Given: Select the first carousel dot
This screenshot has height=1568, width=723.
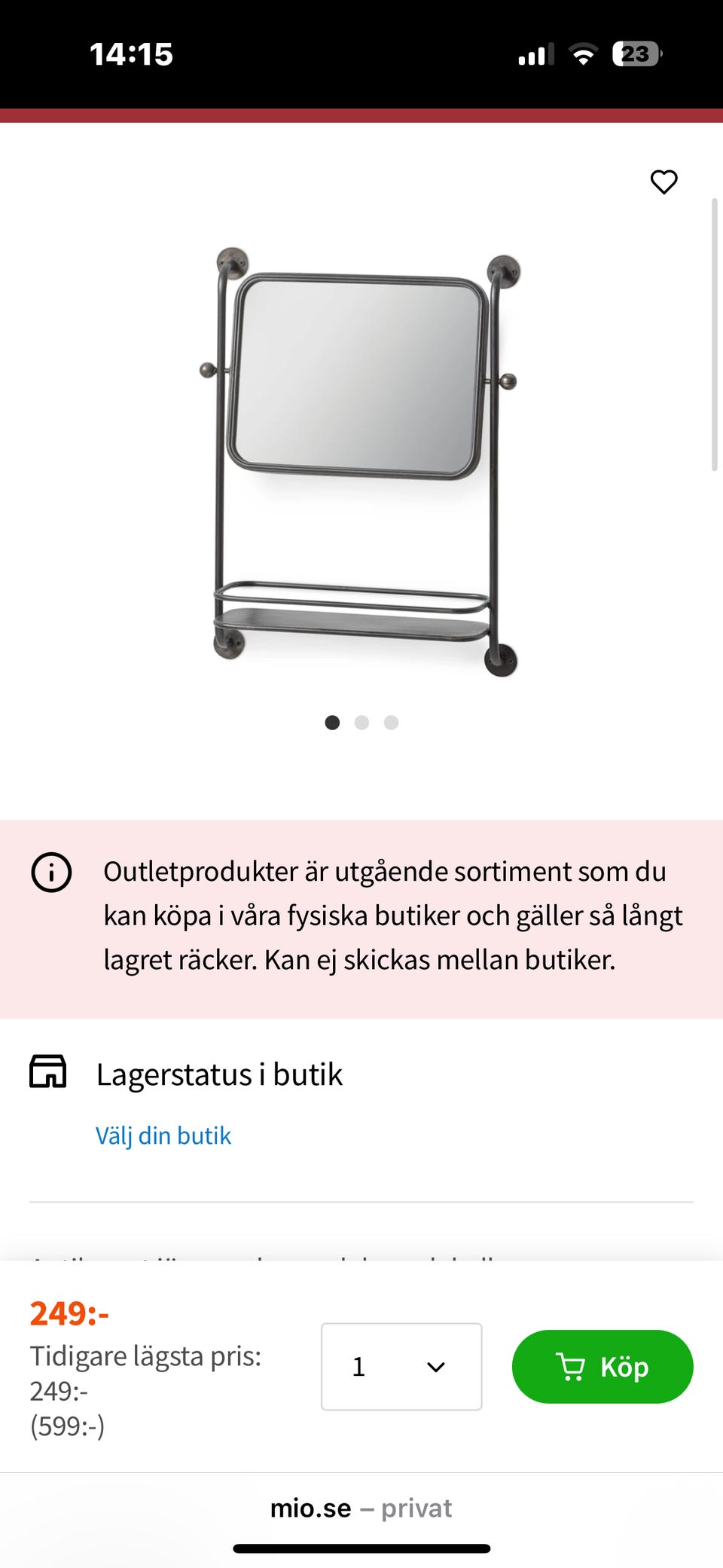Looking at the screenshot, I should pyautogui.click(x=332, y=722).
